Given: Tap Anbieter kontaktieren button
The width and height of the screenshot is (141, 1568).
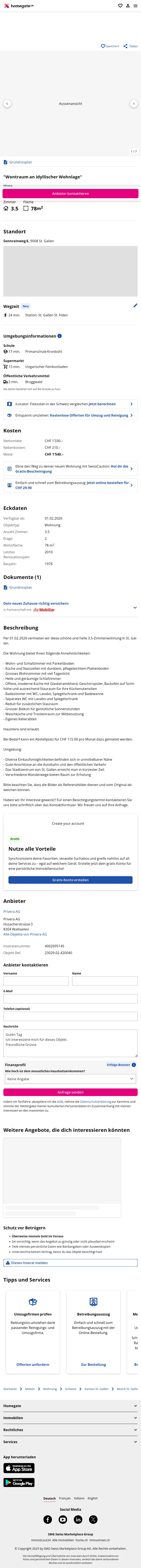Looking at the screenshot, I should tap(70, 194).
